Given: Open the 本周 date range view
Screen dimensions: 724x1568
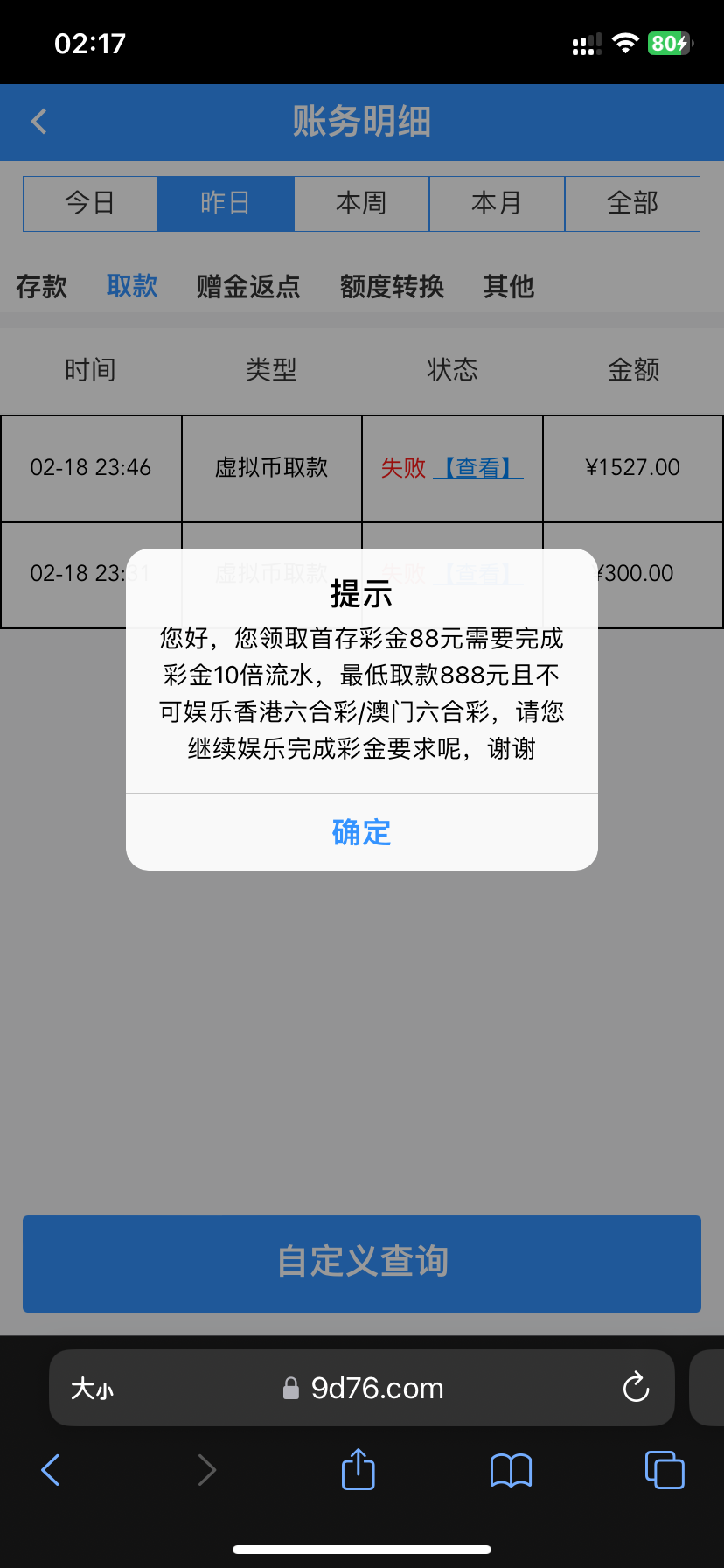Looking at the screenshot, I should click(x=361, y=203).
